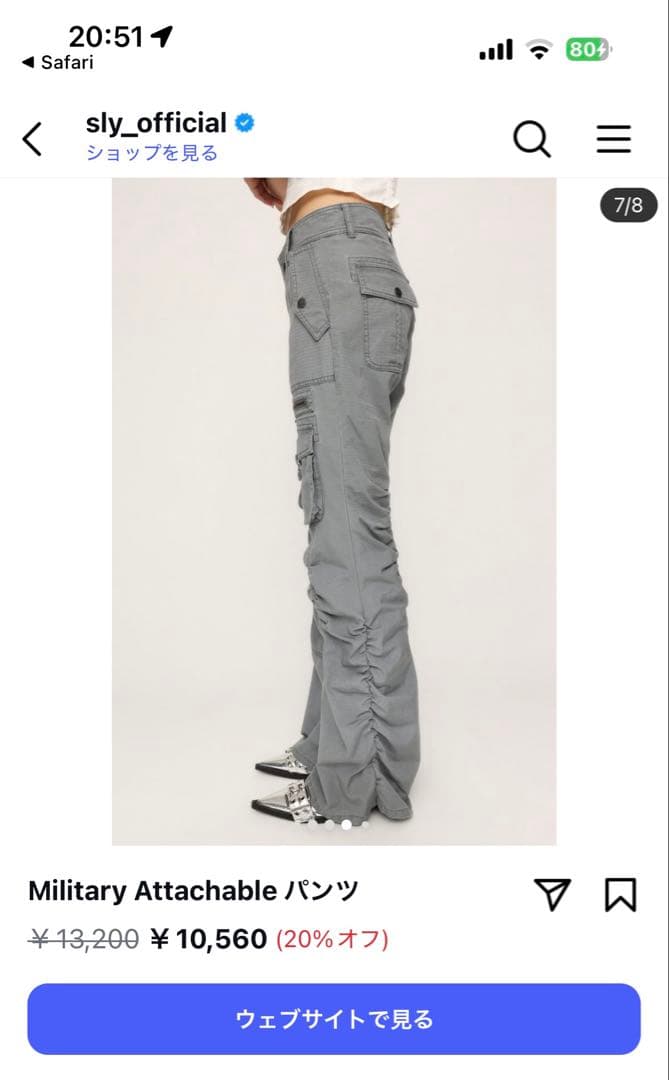This screenshot has width=669, height=1080.
Task: Open the hamburger menu
Action: [x=614, y=139]
